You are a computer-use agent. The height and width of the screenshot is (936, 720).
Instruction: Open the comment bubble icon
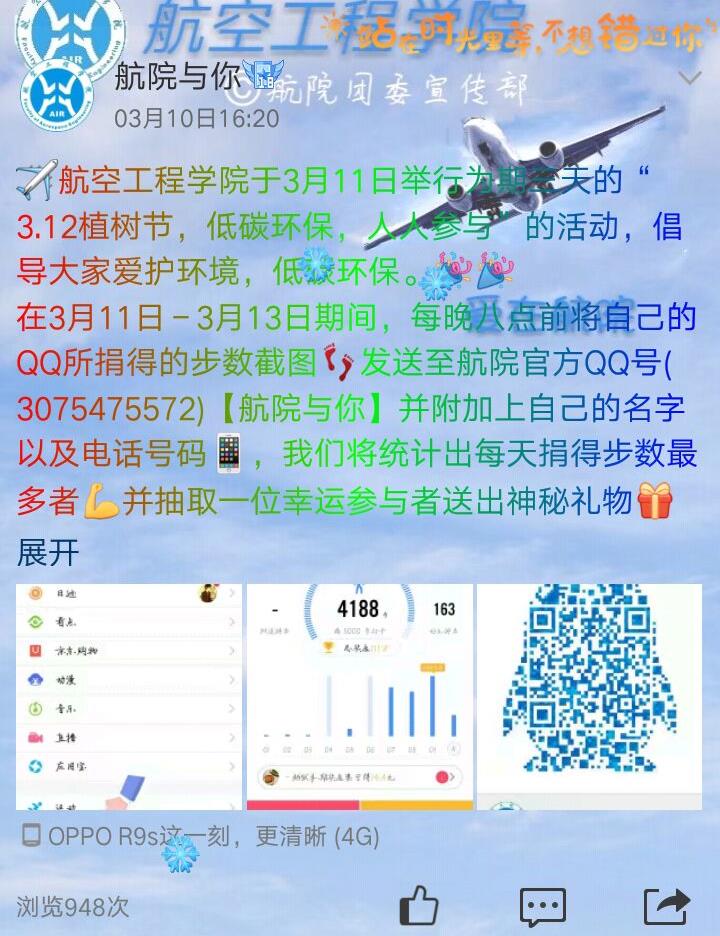pyautogui.click(x=543, y=906)
